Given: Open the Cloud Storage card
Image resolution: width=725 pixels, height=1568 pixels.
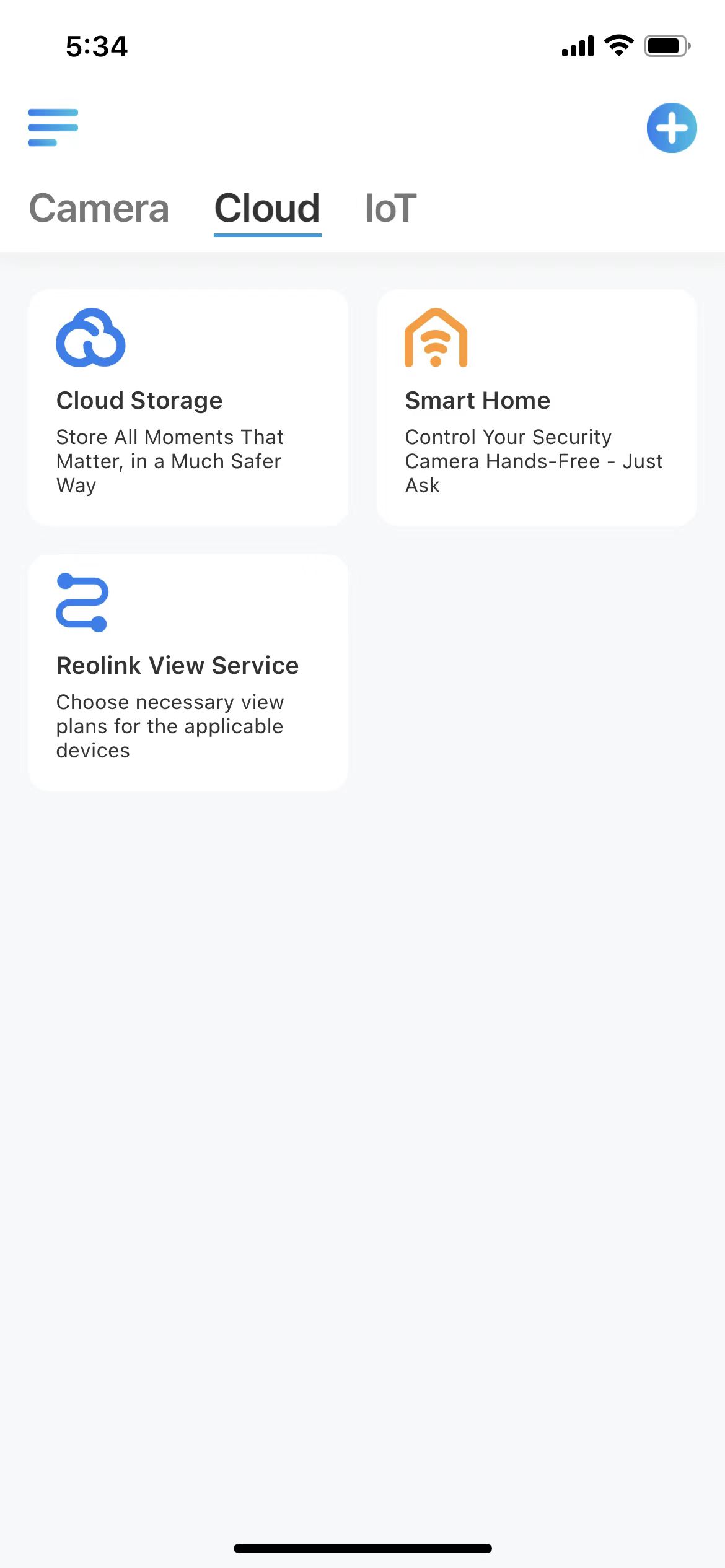Looking at the screenshot, I should [x=188, y=407].
